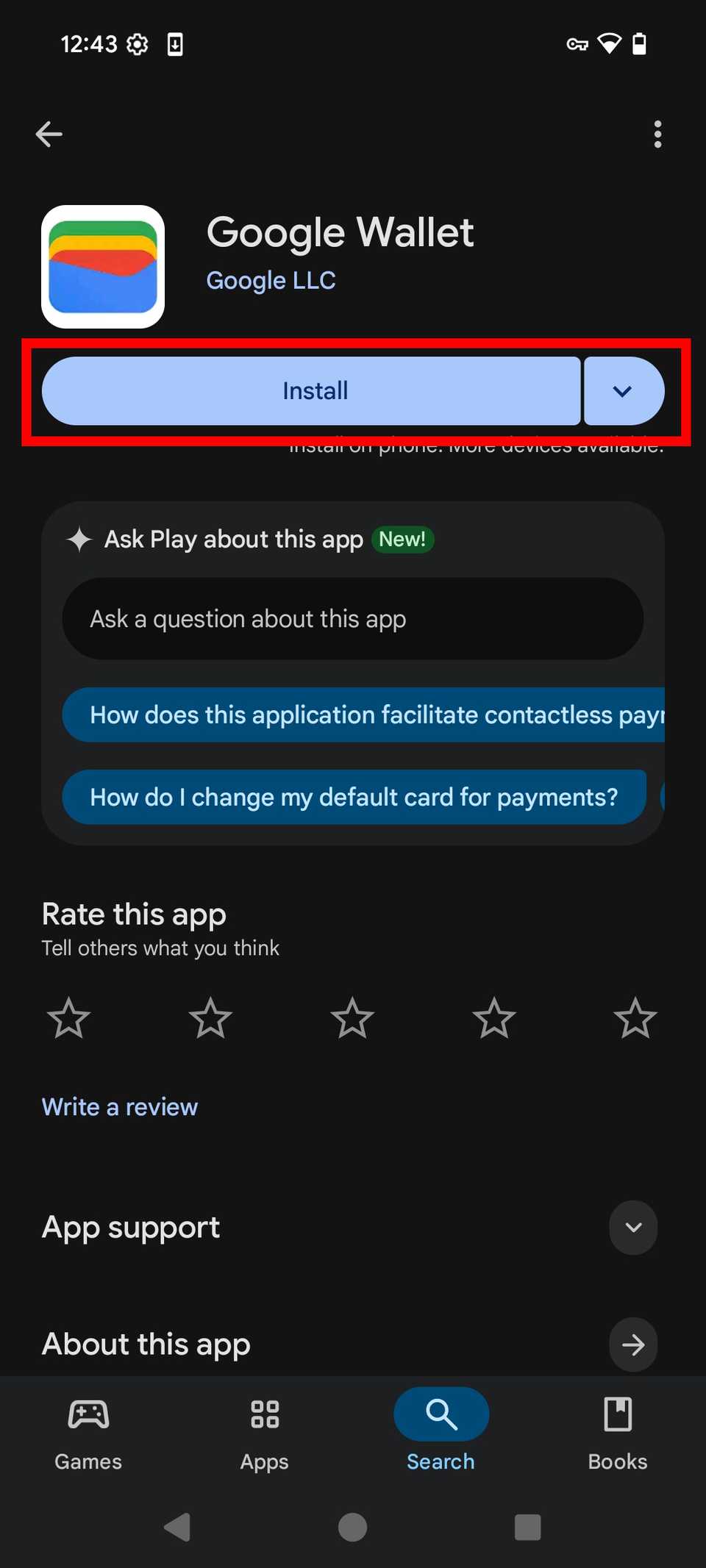Rate the app one star
This screenshot has width=706, height=1568.
coord(69,1018)
